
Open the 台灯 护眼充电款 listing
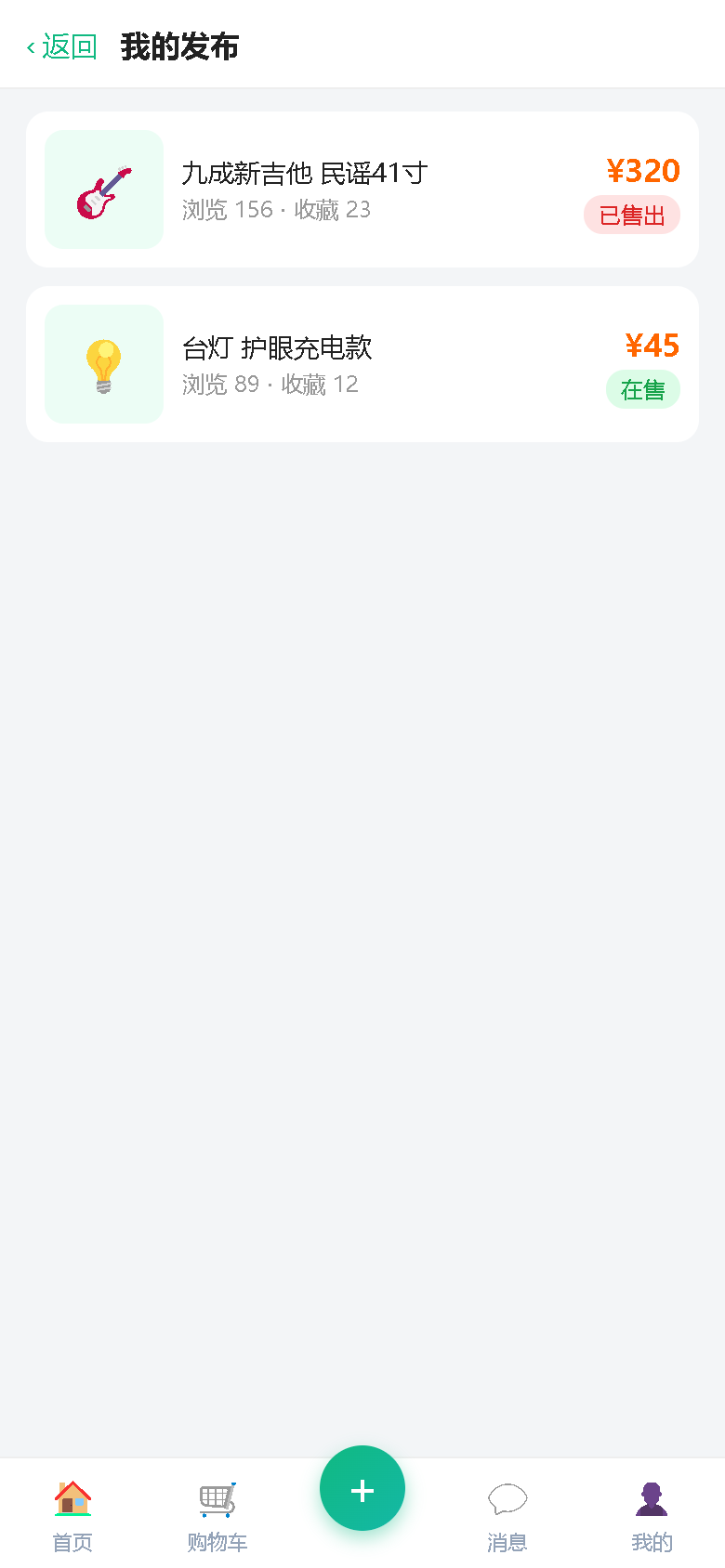[362, 364]
